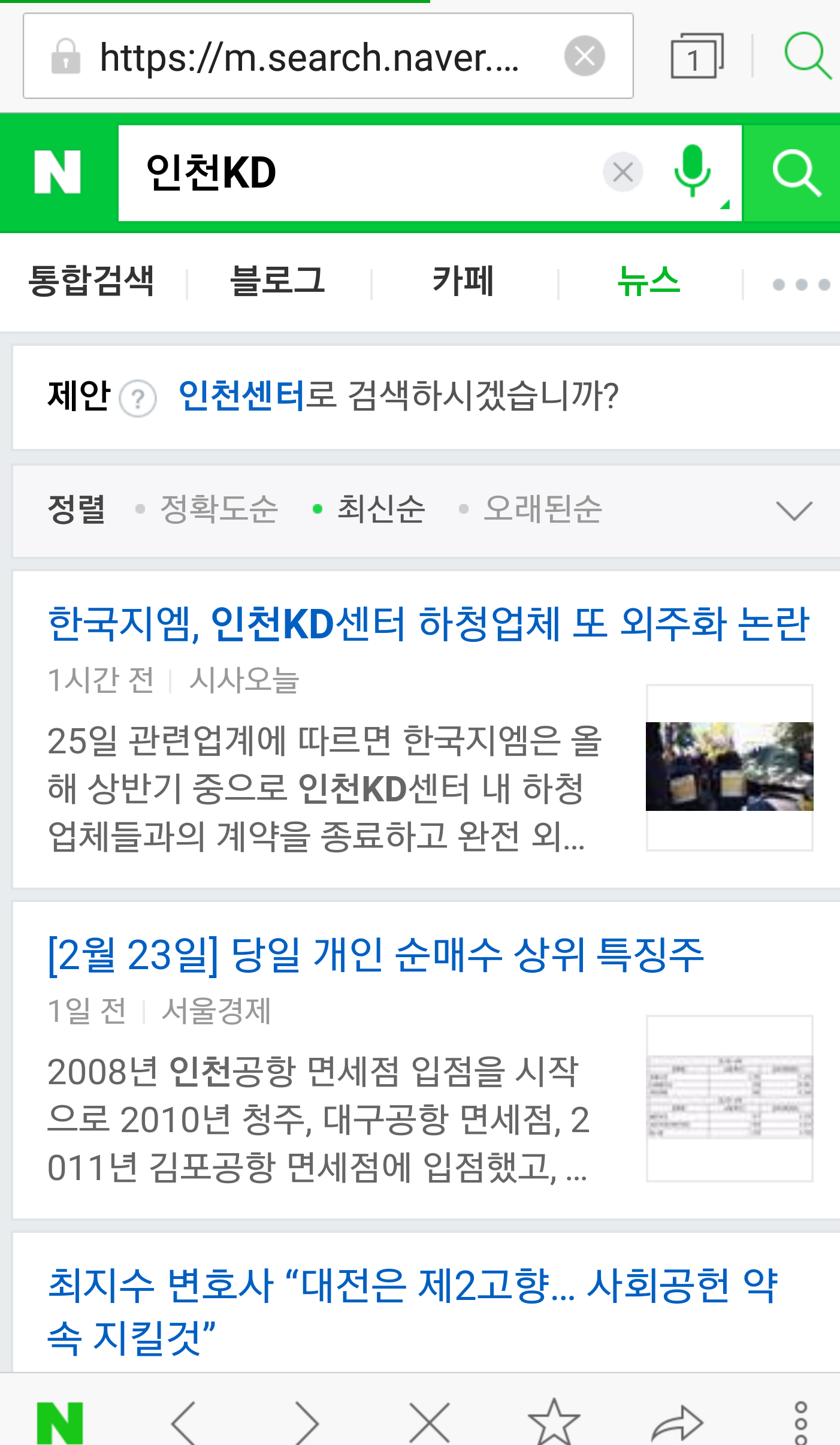Switch to 통합검색 tab
The width and height of the screenshot is (840, 1445).
92,281
